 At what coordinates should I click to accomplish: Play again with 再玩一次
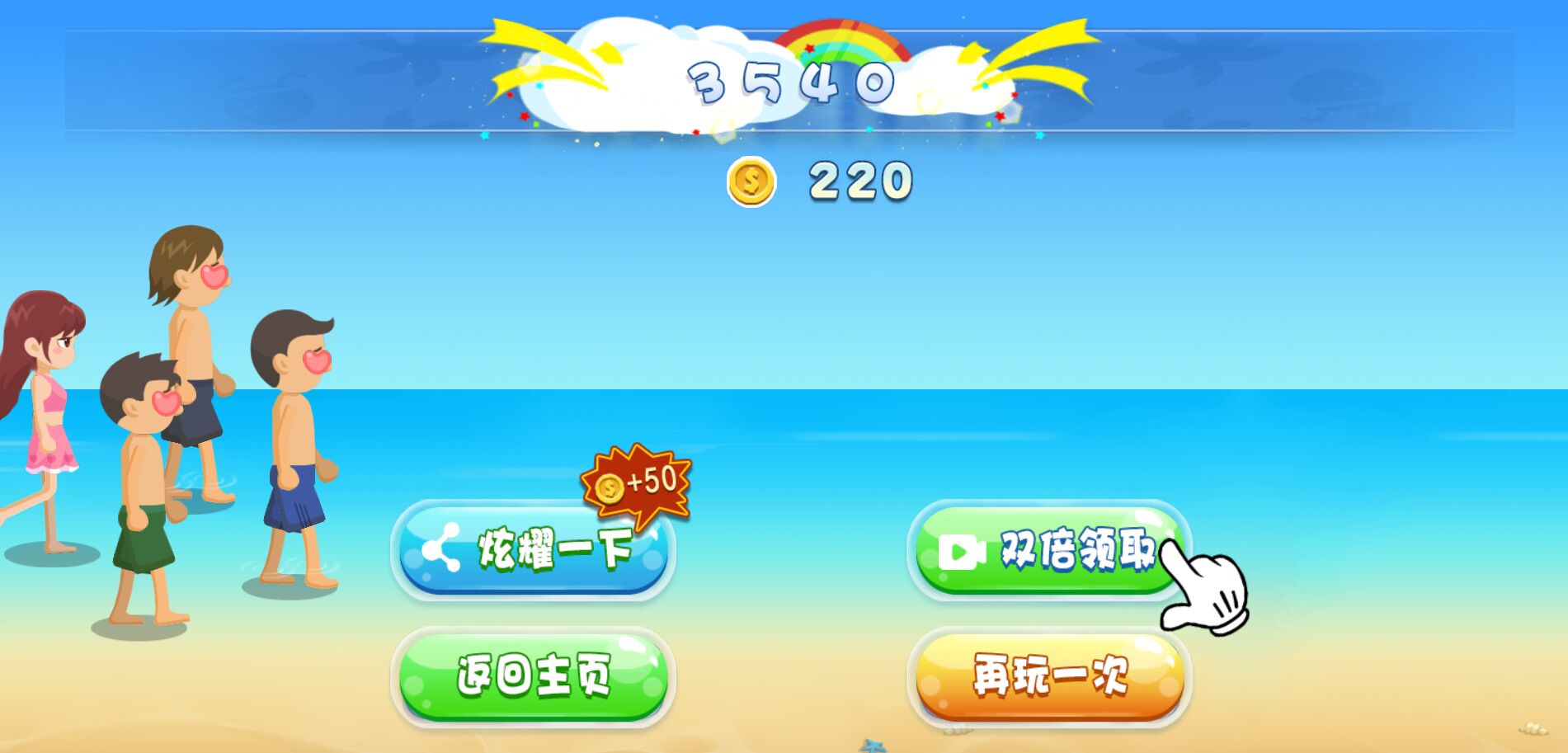[1049, 677]
